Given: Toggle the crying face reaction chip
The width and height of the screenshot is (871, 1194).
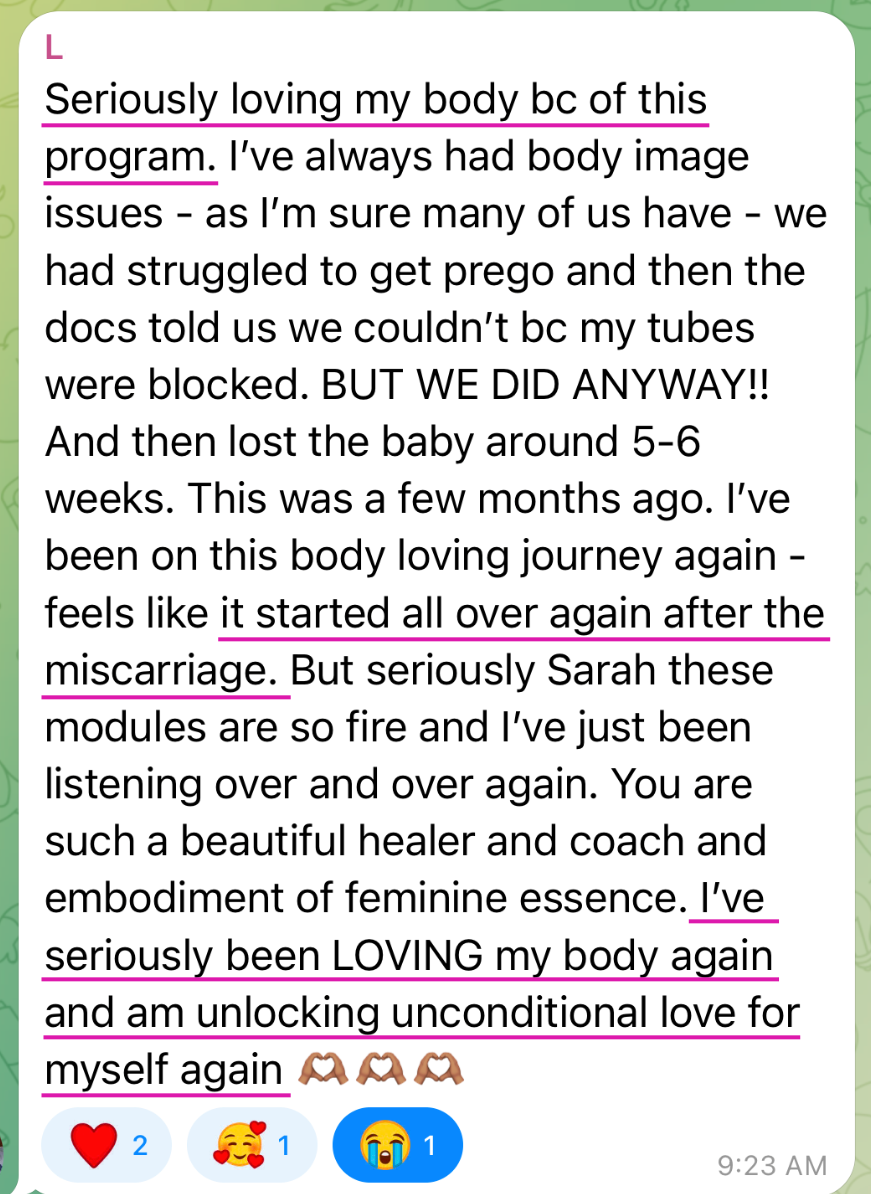Looking at the screenshot, I should click(397, 1144).
